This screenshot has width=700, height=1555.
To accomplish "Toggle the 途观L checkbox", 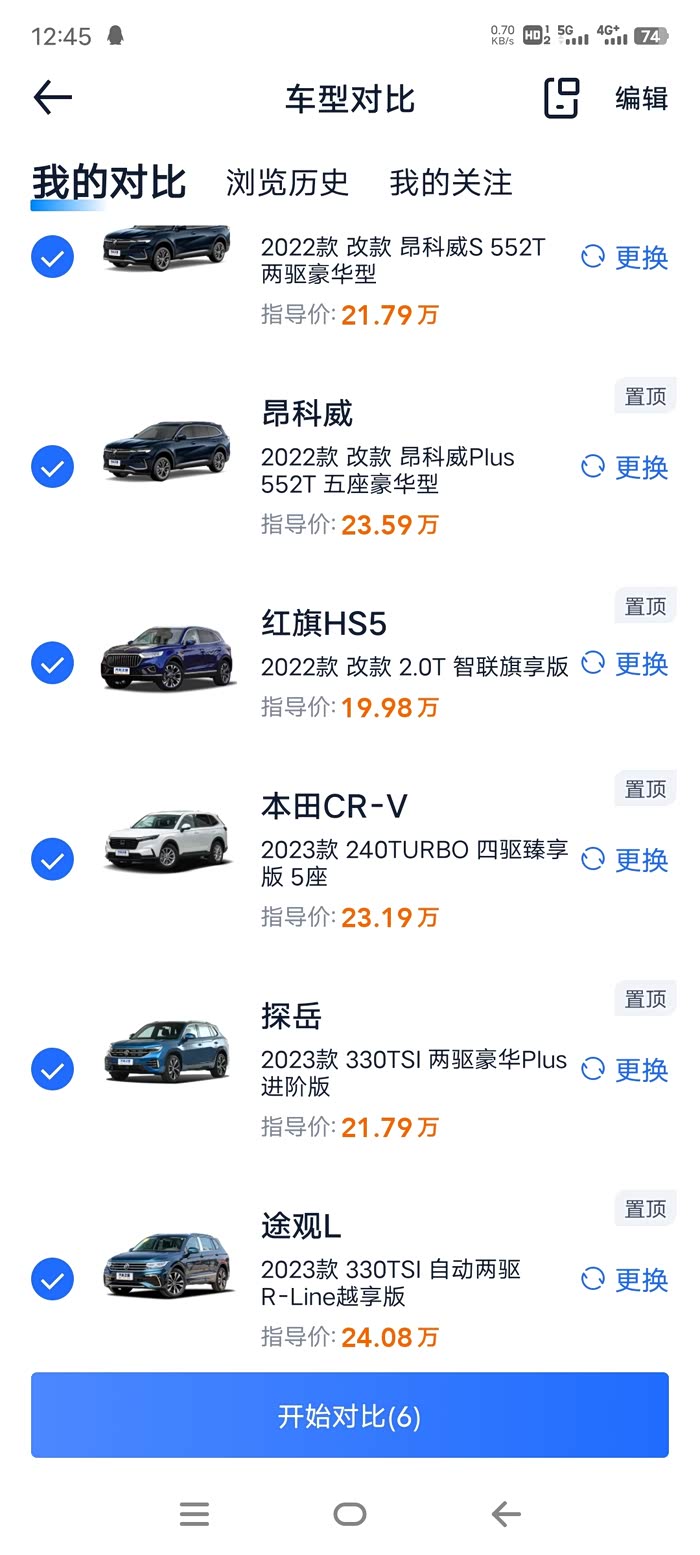I will pos(52,1280).
